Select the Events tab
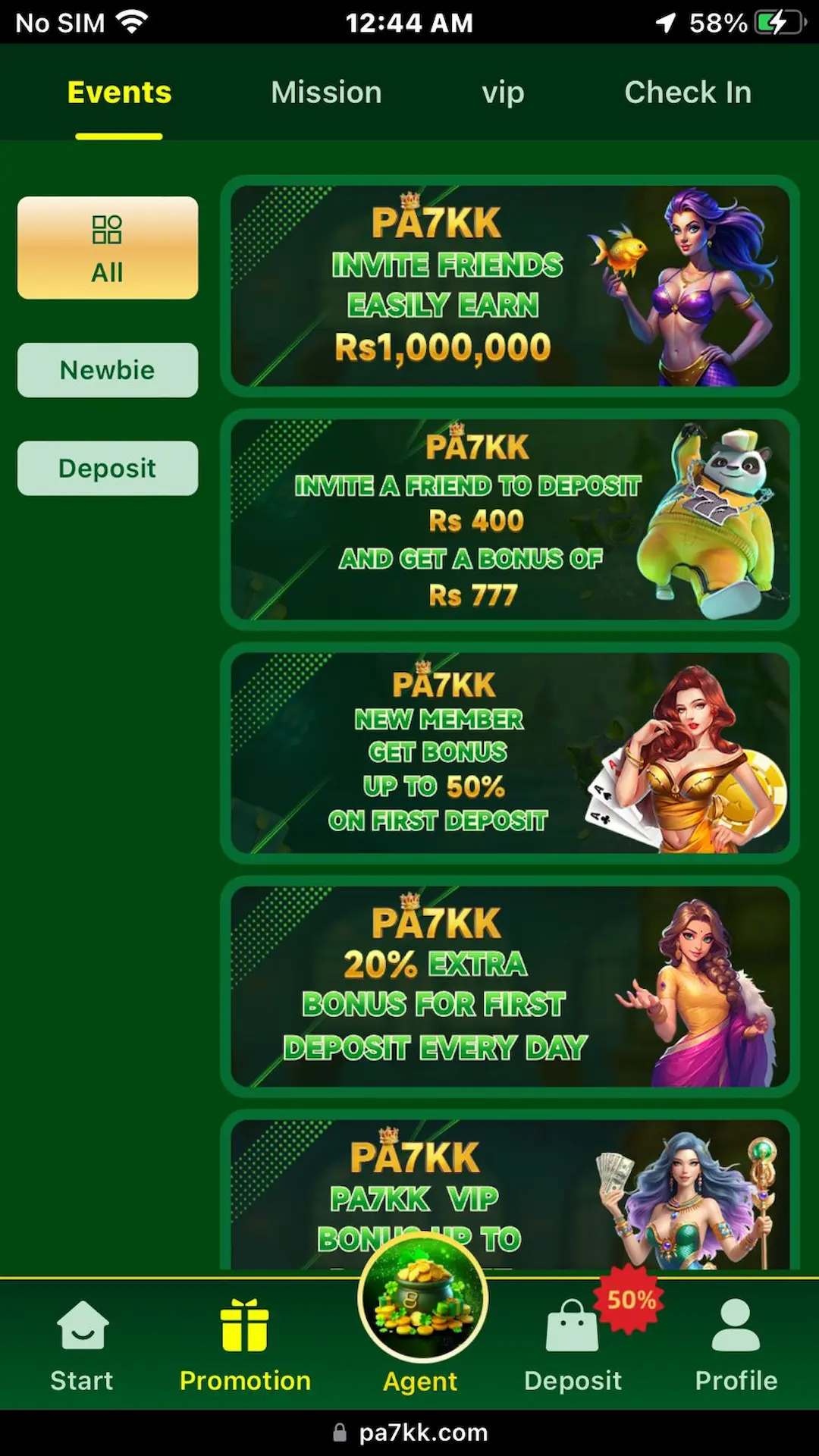Viewport: 819px width, 1456px height. click(119, 93)
